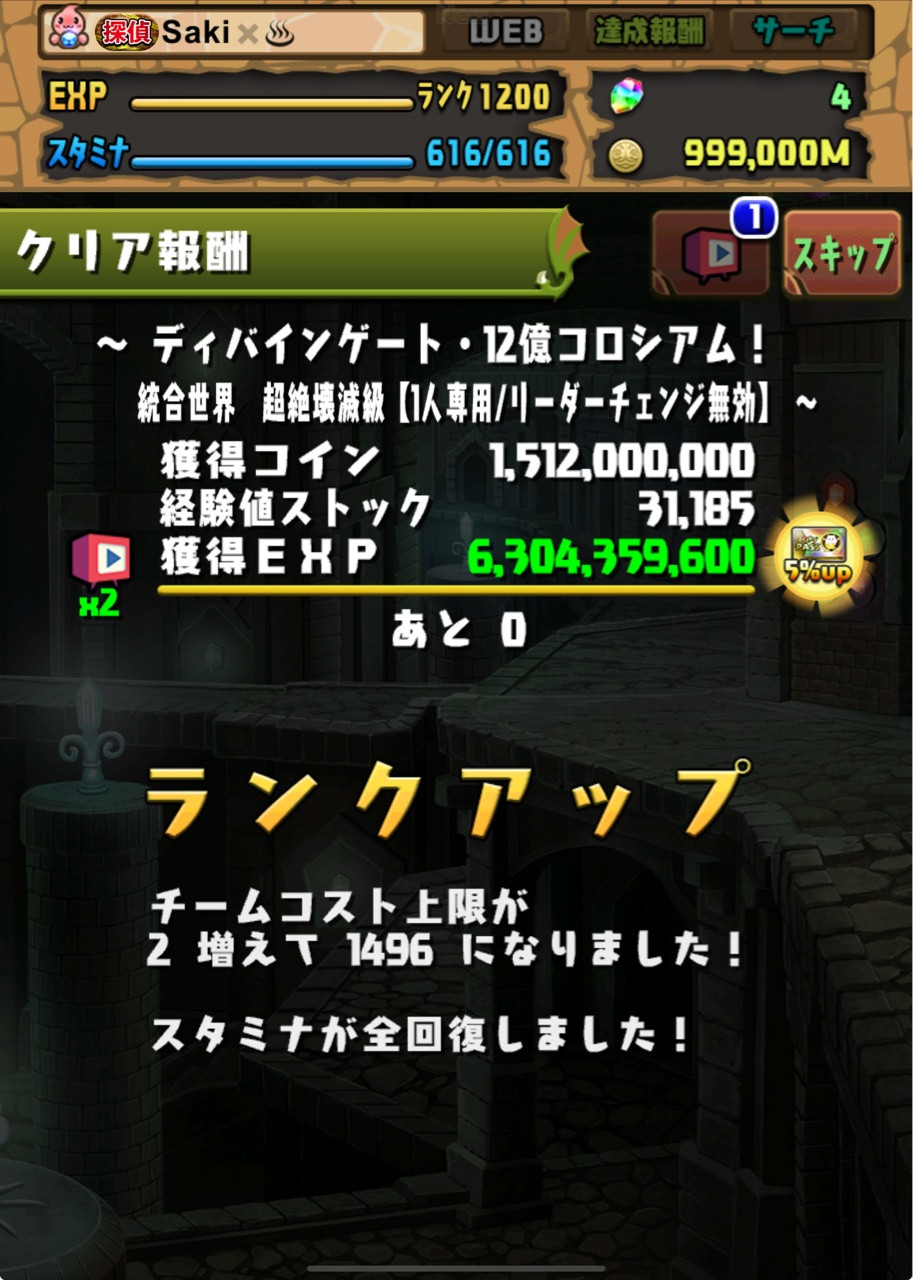Open the video reward button with badge 1
This screenshot has height=1280, width=913.
[712, 255]
